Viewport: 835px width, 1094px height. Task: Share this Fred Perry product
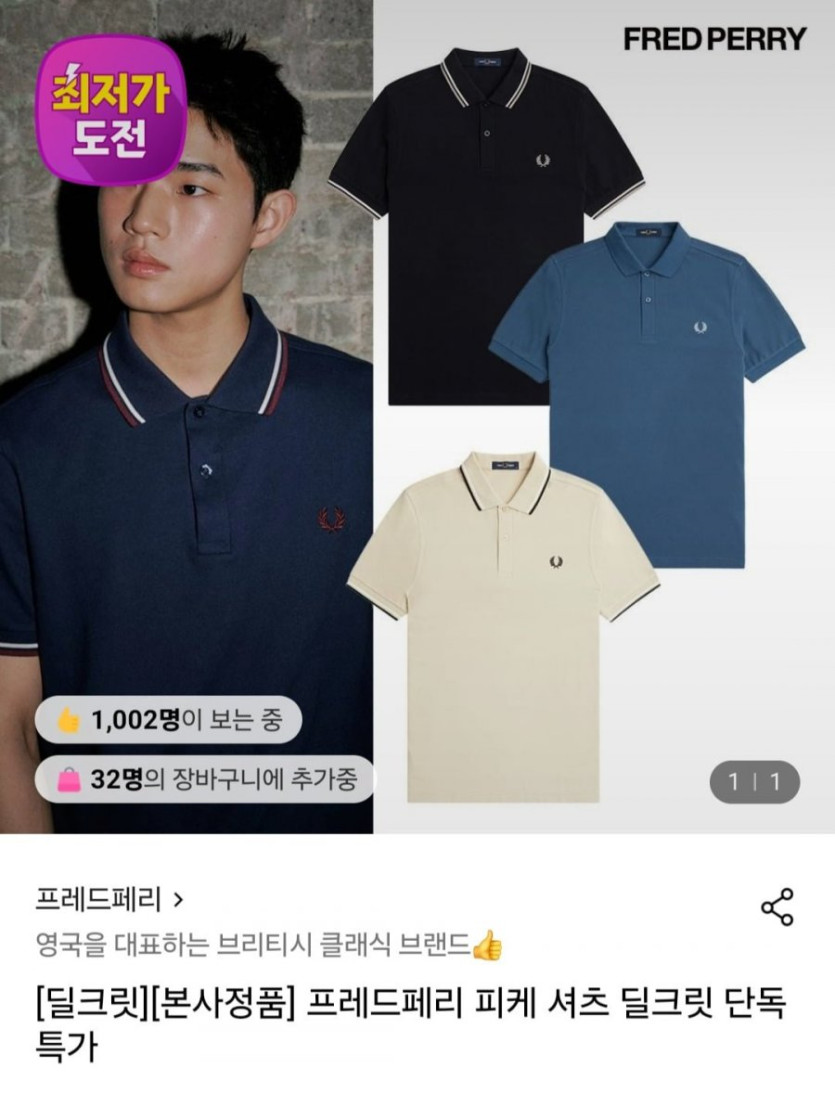[x=777, y=907]
